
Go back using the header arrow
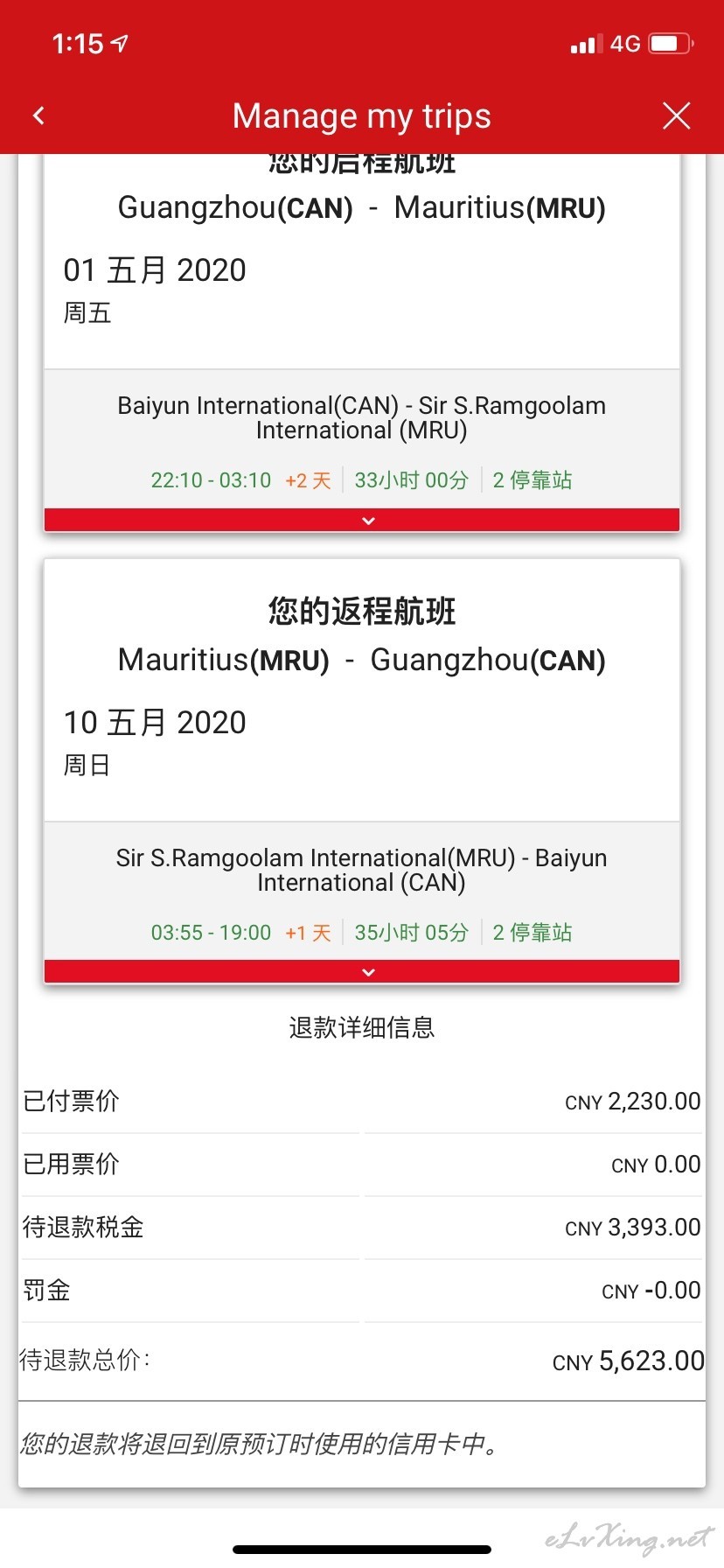[x=38, y=115]
